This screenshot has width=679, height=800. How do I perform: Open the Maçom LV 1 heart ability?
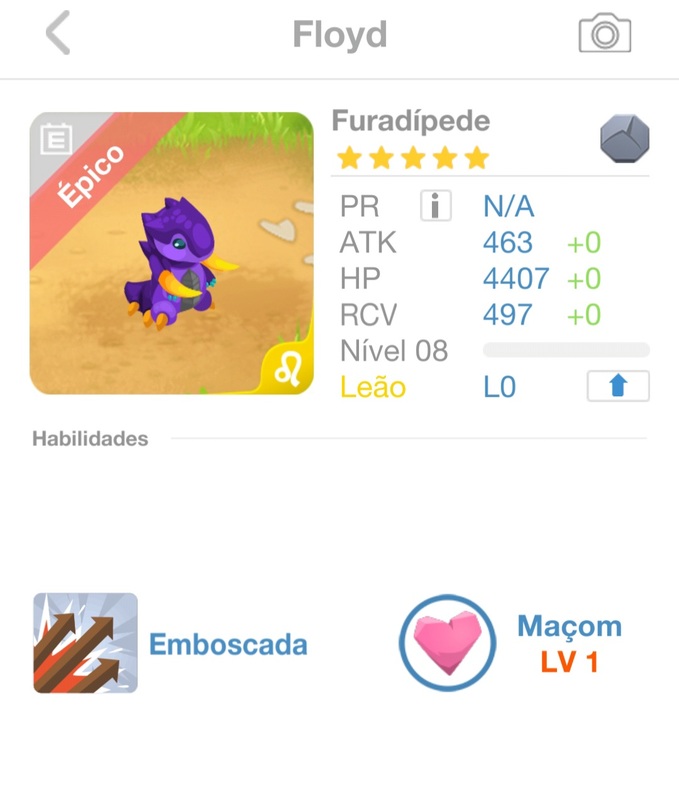tap(448, 643)
